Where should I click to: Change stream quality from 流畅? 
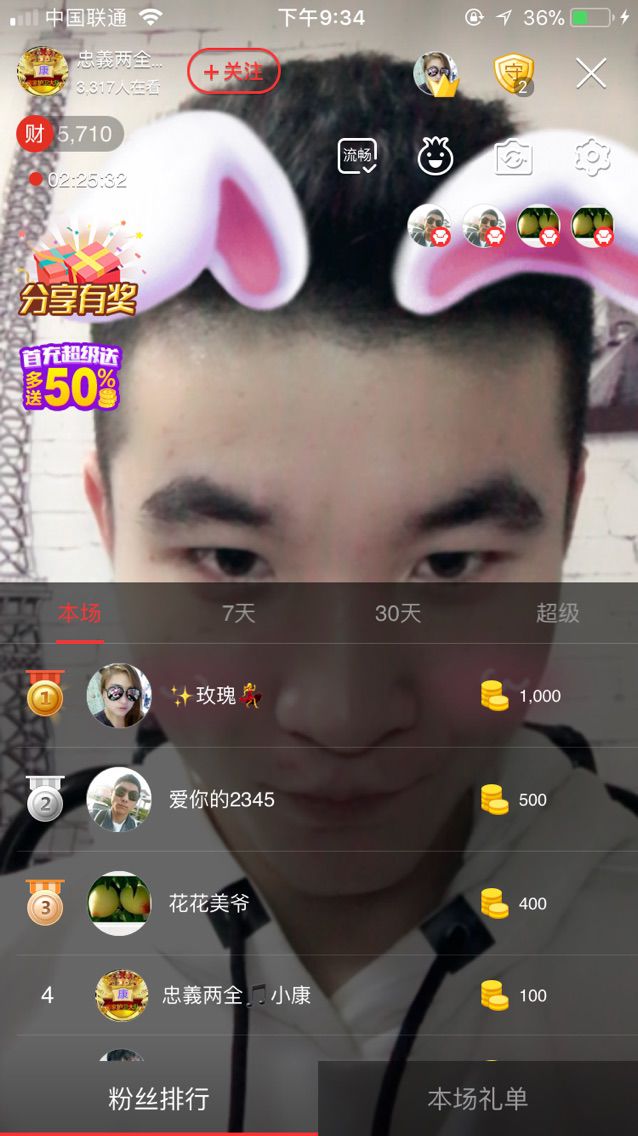(x=357, y=156)
